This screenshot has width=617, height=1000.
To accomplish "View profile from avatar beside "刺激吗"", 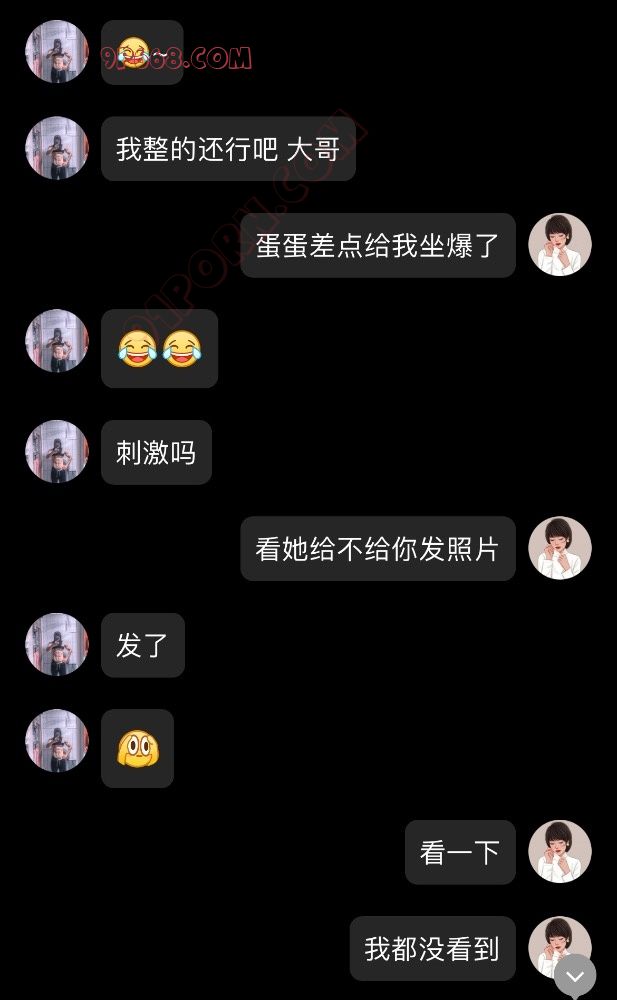I will pyautogui.click(x=57, y=452).
